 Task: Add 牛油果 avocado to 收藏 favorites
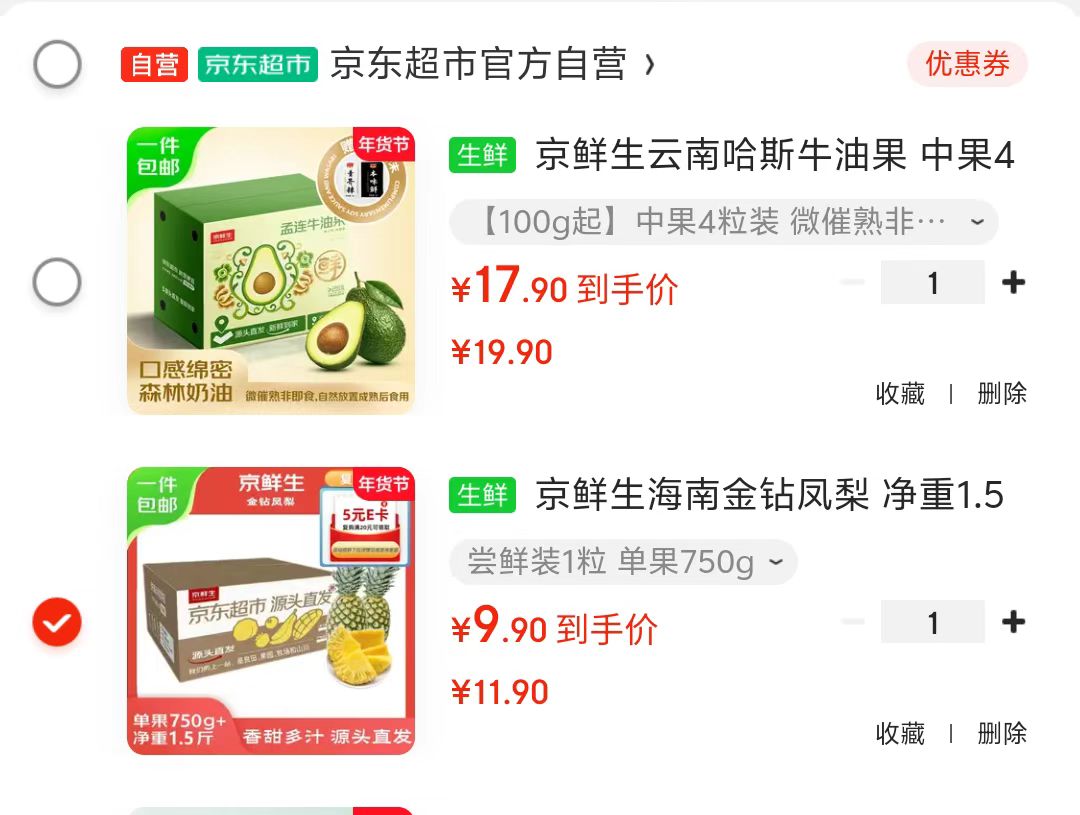tap(900, 393)
